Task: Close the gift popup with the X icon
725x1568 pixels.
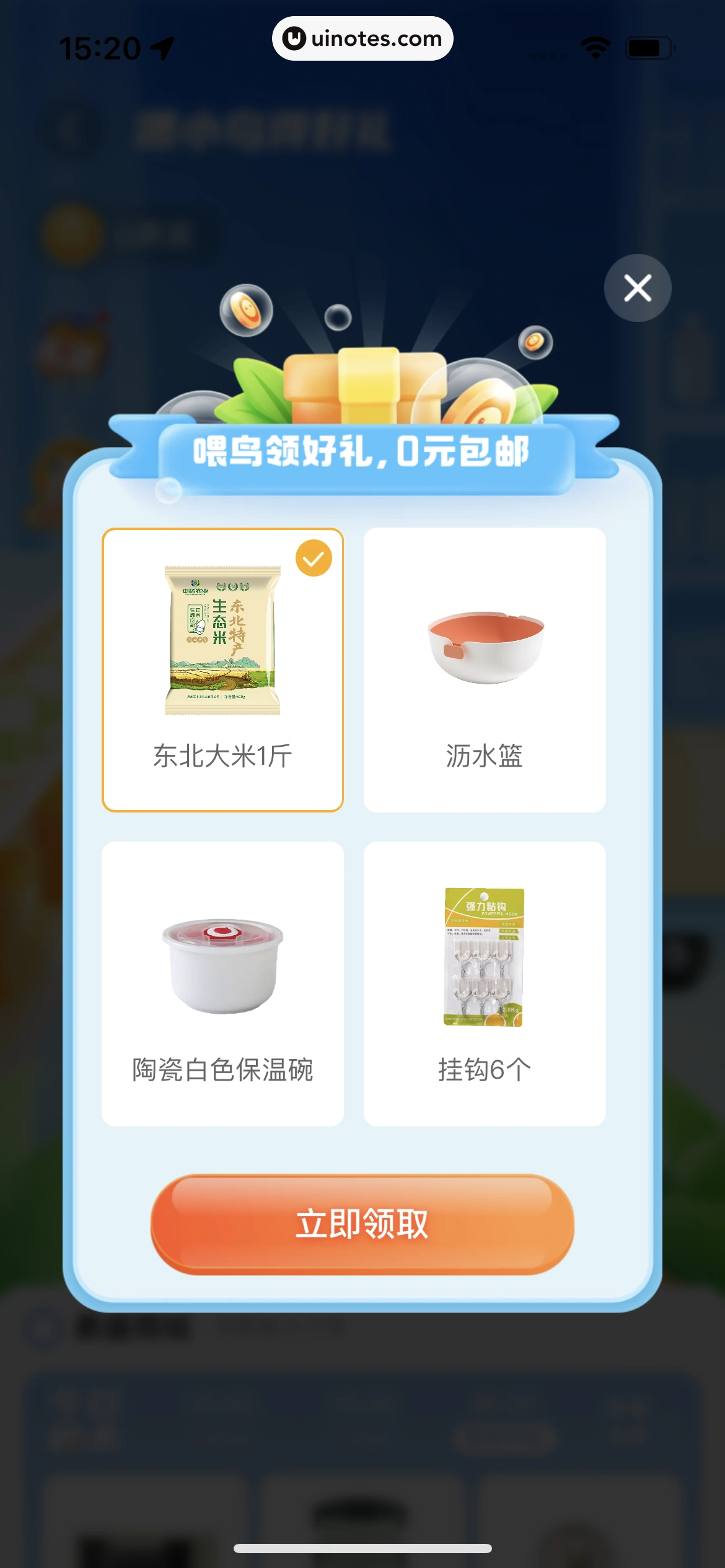Action: [x=637, y=286]
